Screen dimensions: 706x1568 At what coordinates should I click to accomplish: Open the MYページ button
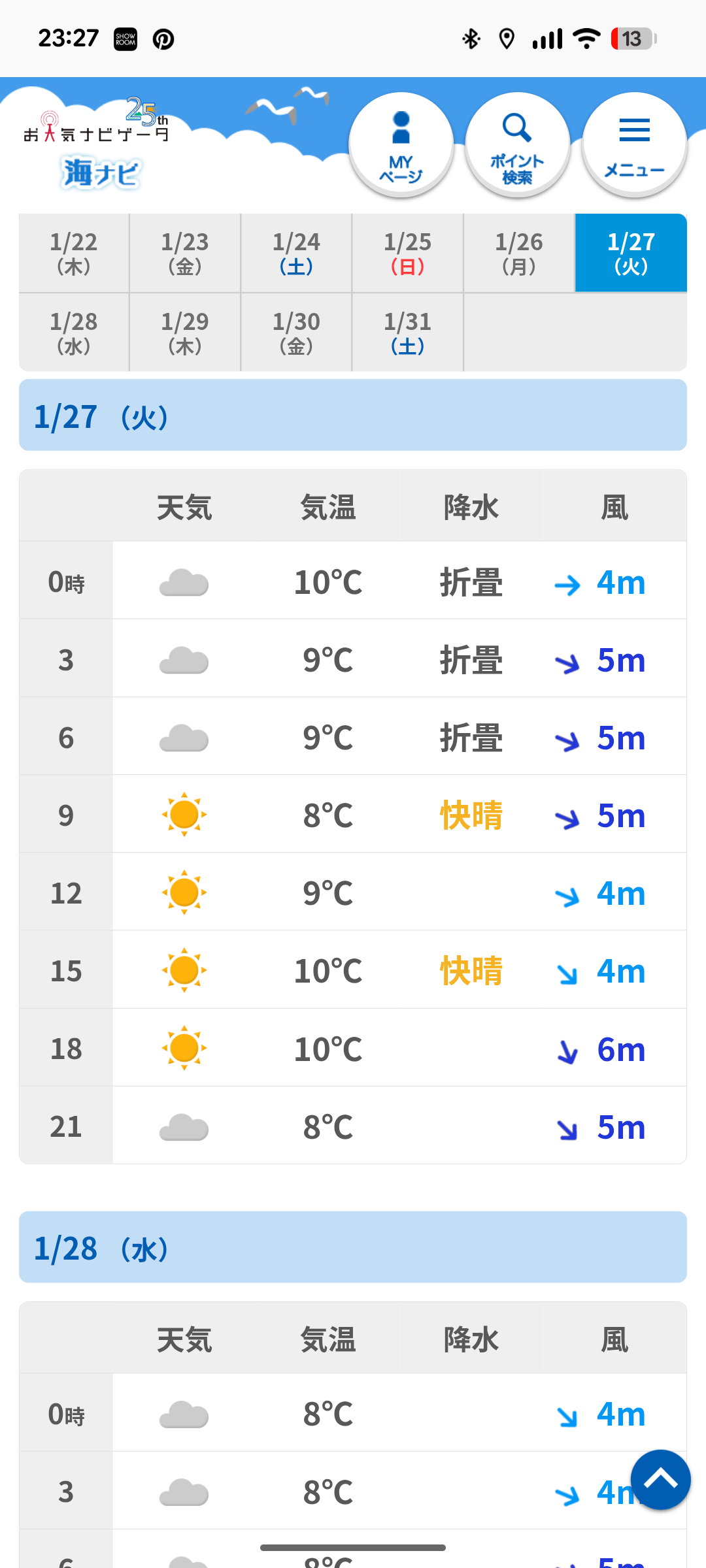(x=401, y=145)
